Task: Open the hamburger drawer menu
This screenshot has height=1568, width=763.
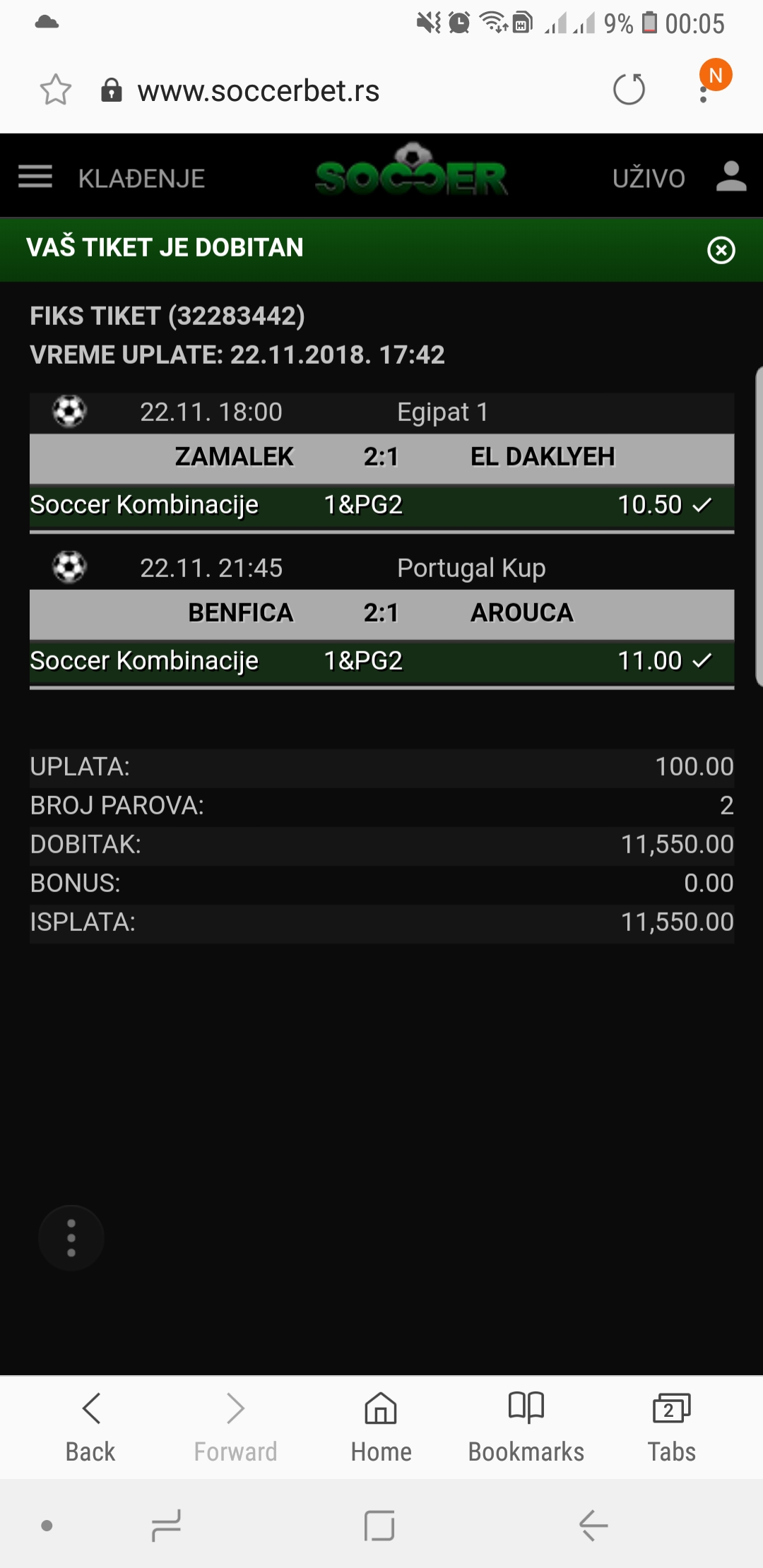Action: coord(35,177)
